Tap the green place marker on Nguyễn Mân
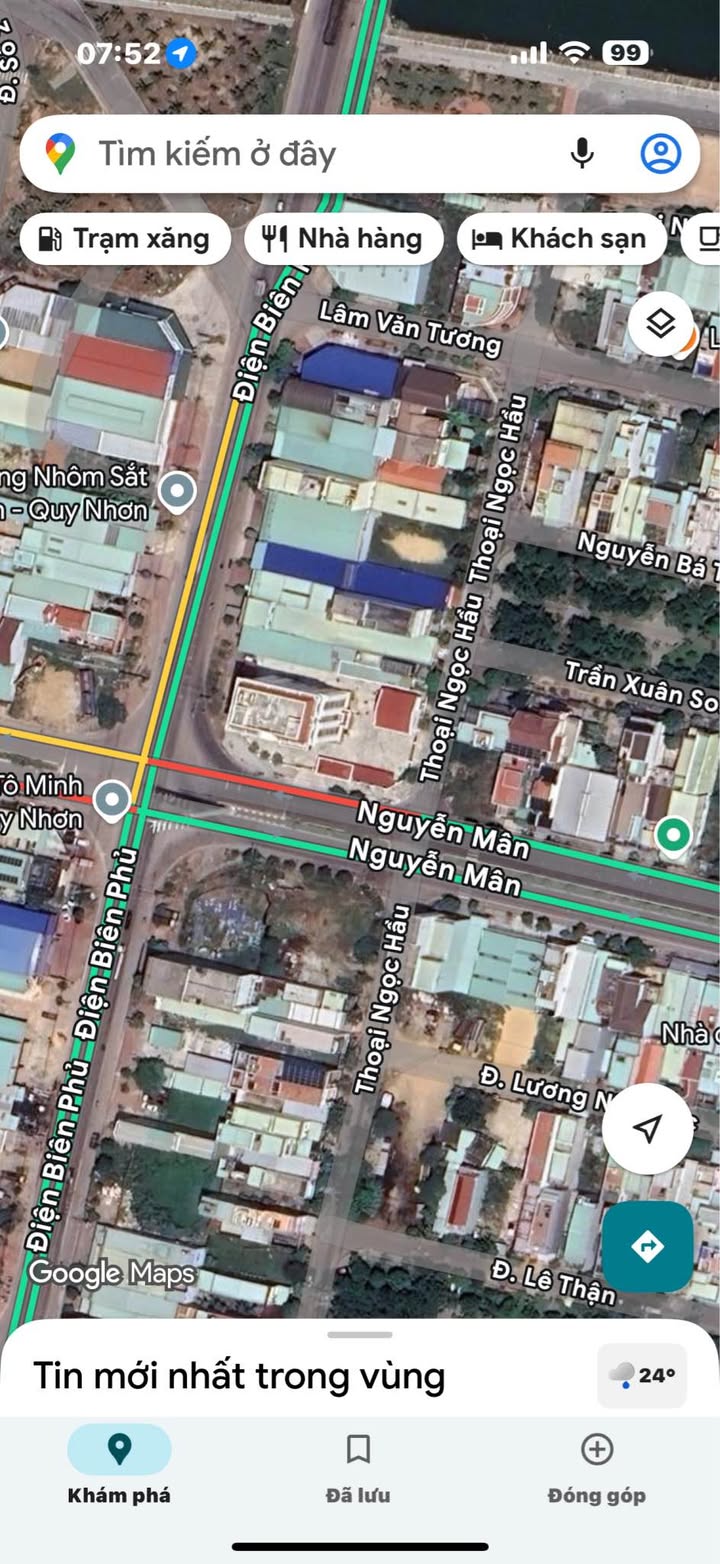 point(673,836)
